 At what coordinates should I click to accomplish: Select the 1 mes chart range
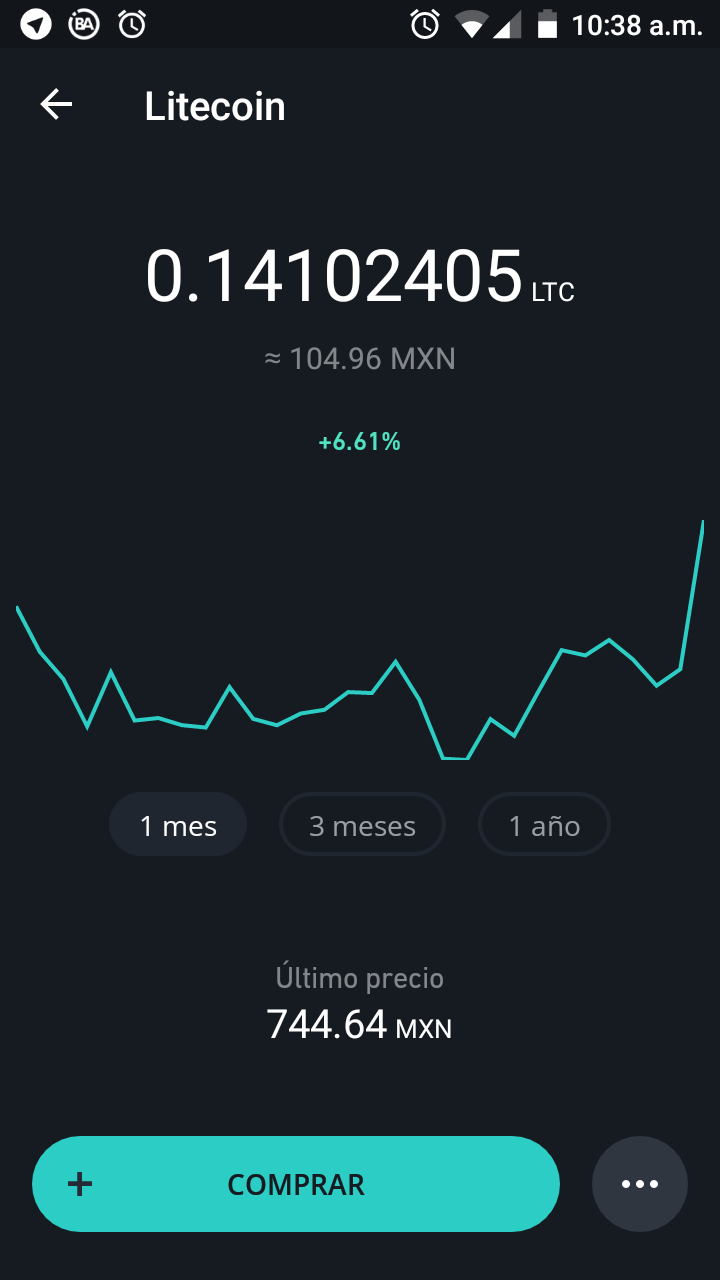[x=178, y=825]
